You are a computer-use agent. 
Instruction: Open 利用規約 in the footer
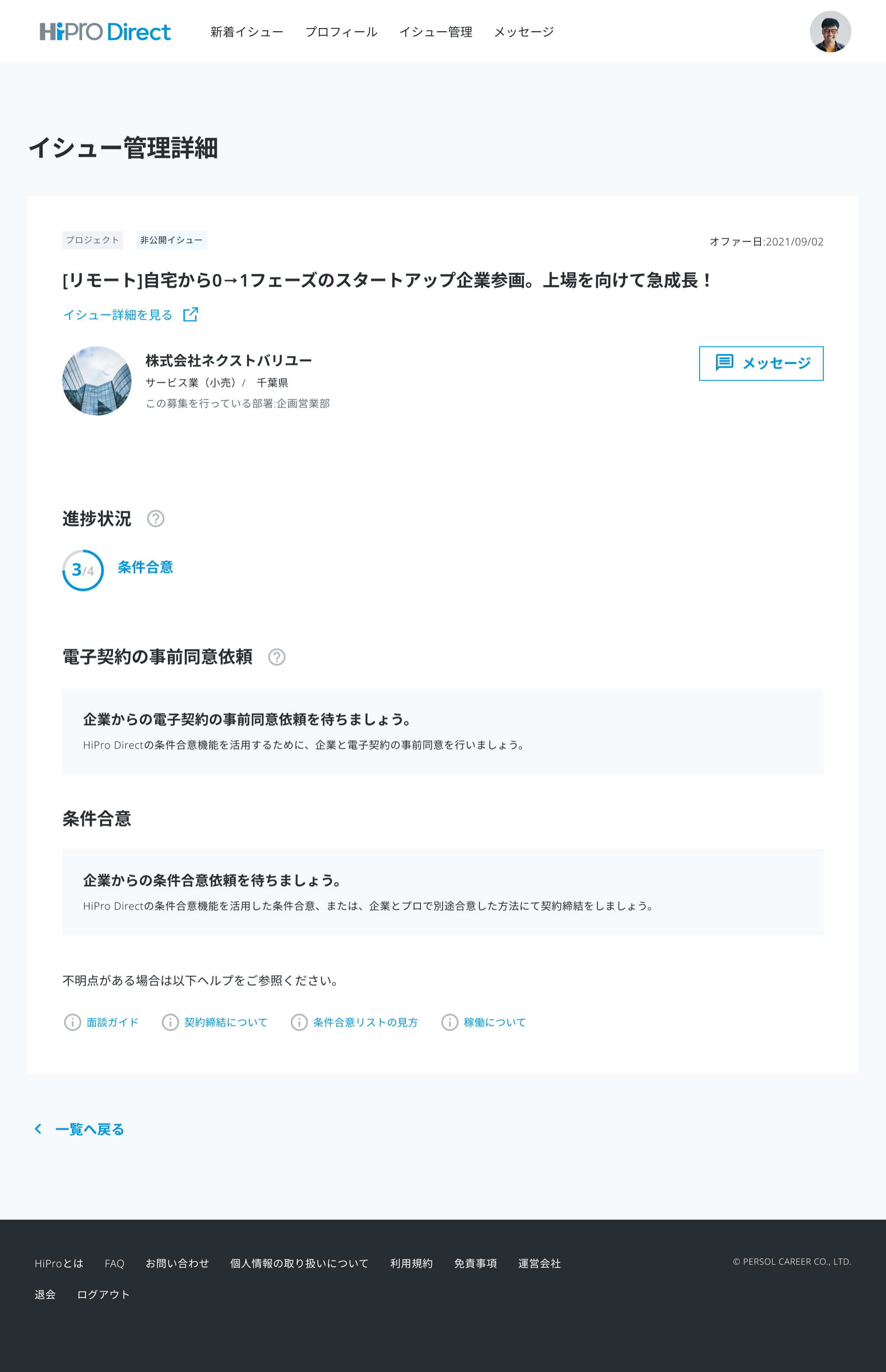pyautogui.click(x=411, y=1263)
